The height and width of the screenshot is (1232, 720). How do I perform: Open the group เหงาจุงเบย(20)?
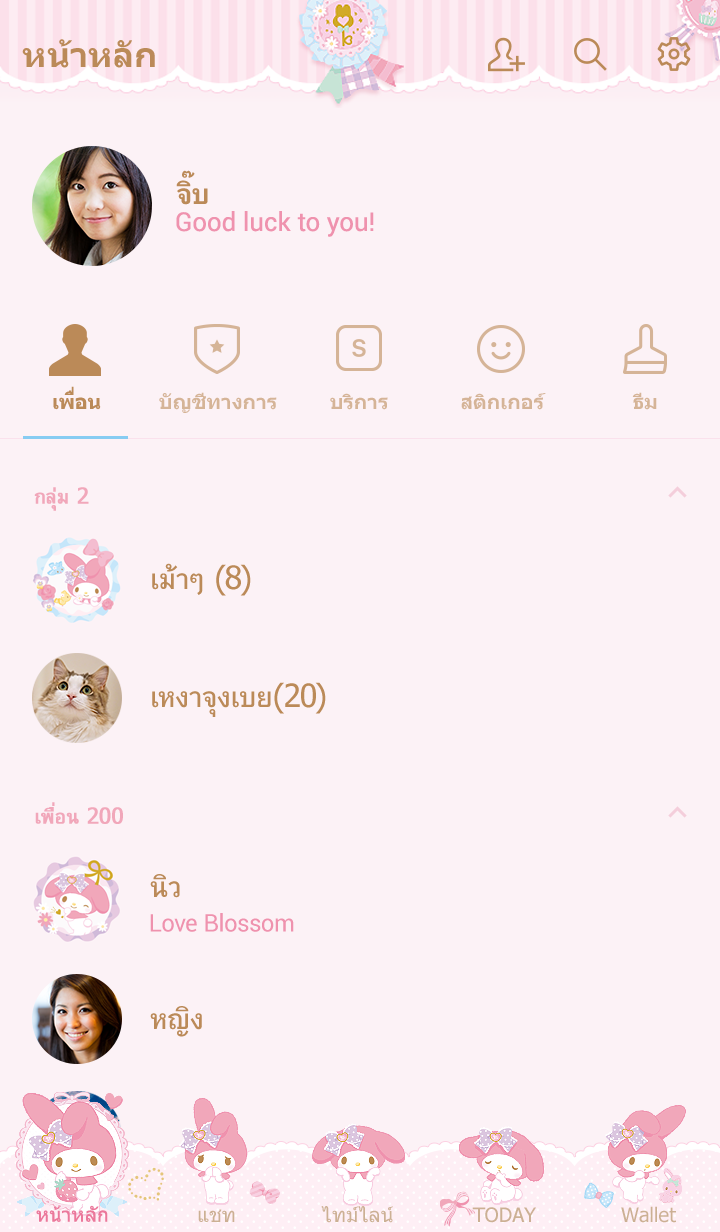coord(238,697)
